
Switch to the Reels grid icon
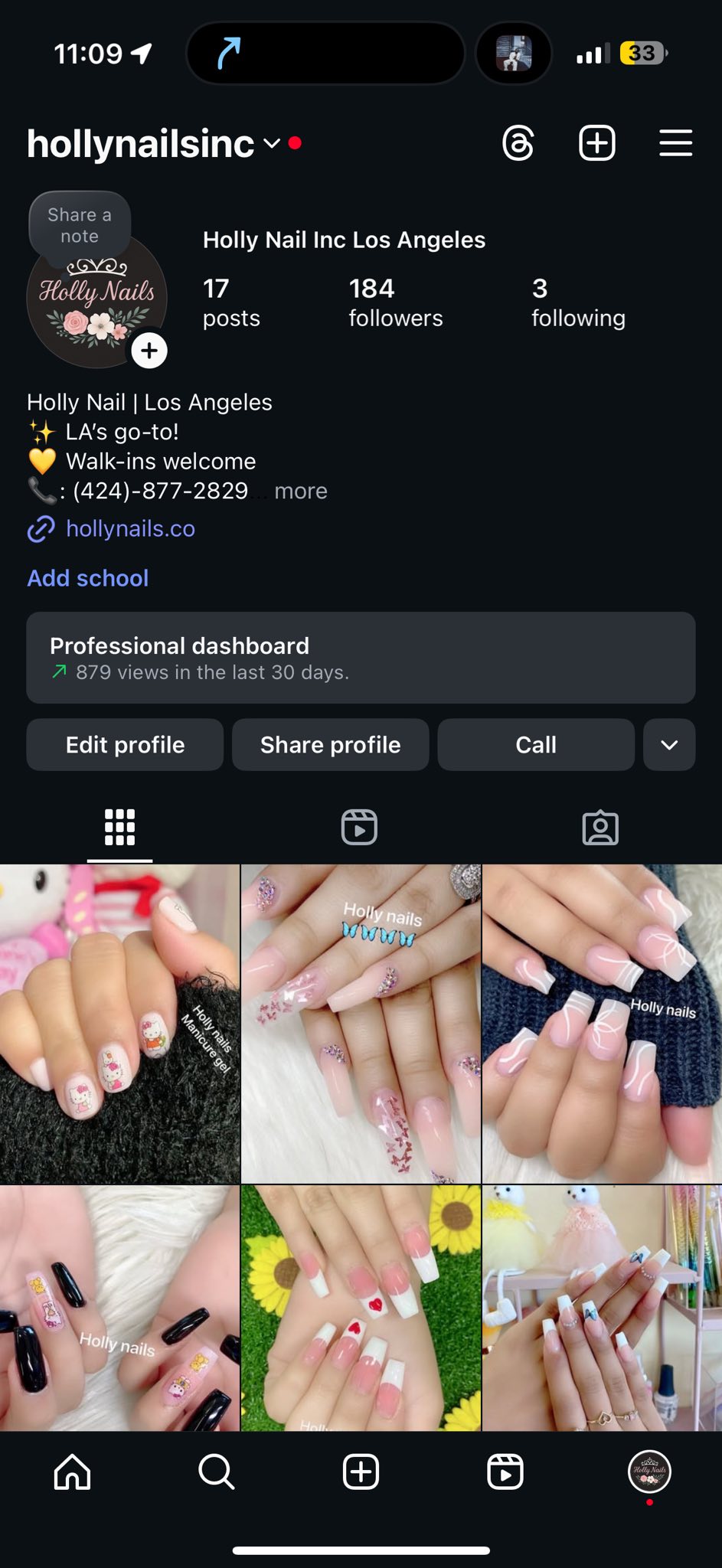(358, 827)
